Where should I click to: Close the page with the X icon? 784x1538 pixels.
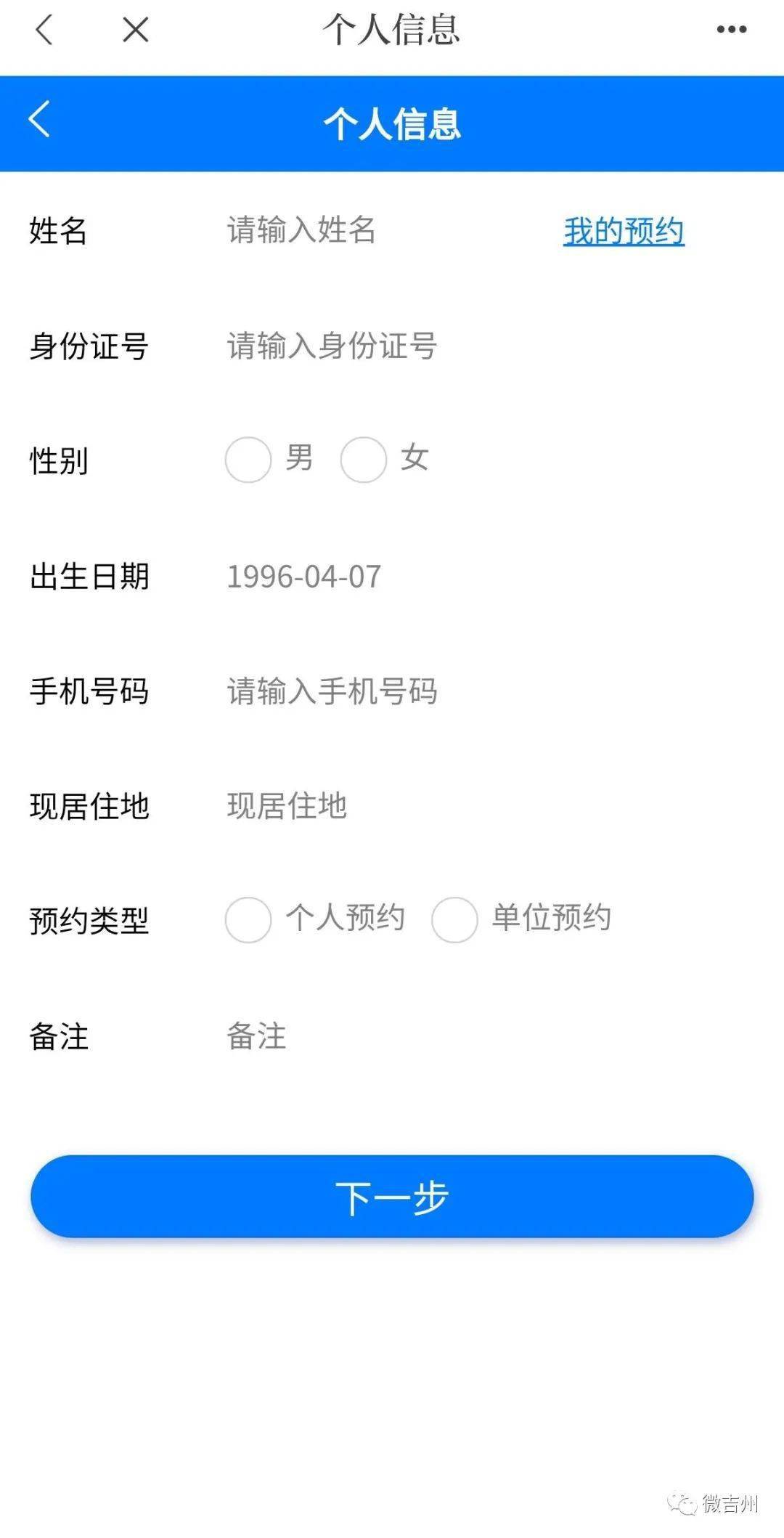[136, 30]
